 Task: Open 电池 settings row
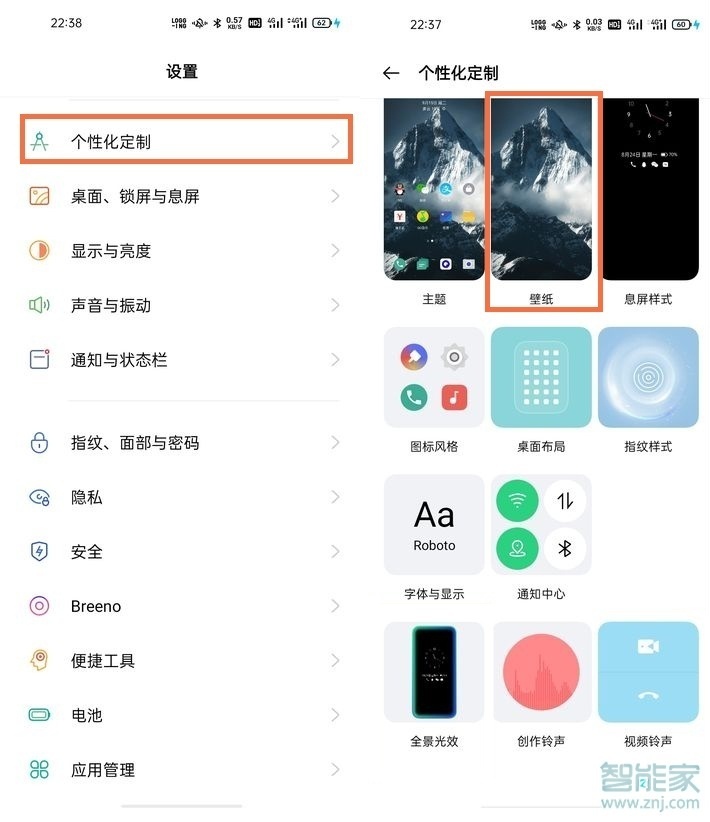pyautogui.click(x=185, y=715)
